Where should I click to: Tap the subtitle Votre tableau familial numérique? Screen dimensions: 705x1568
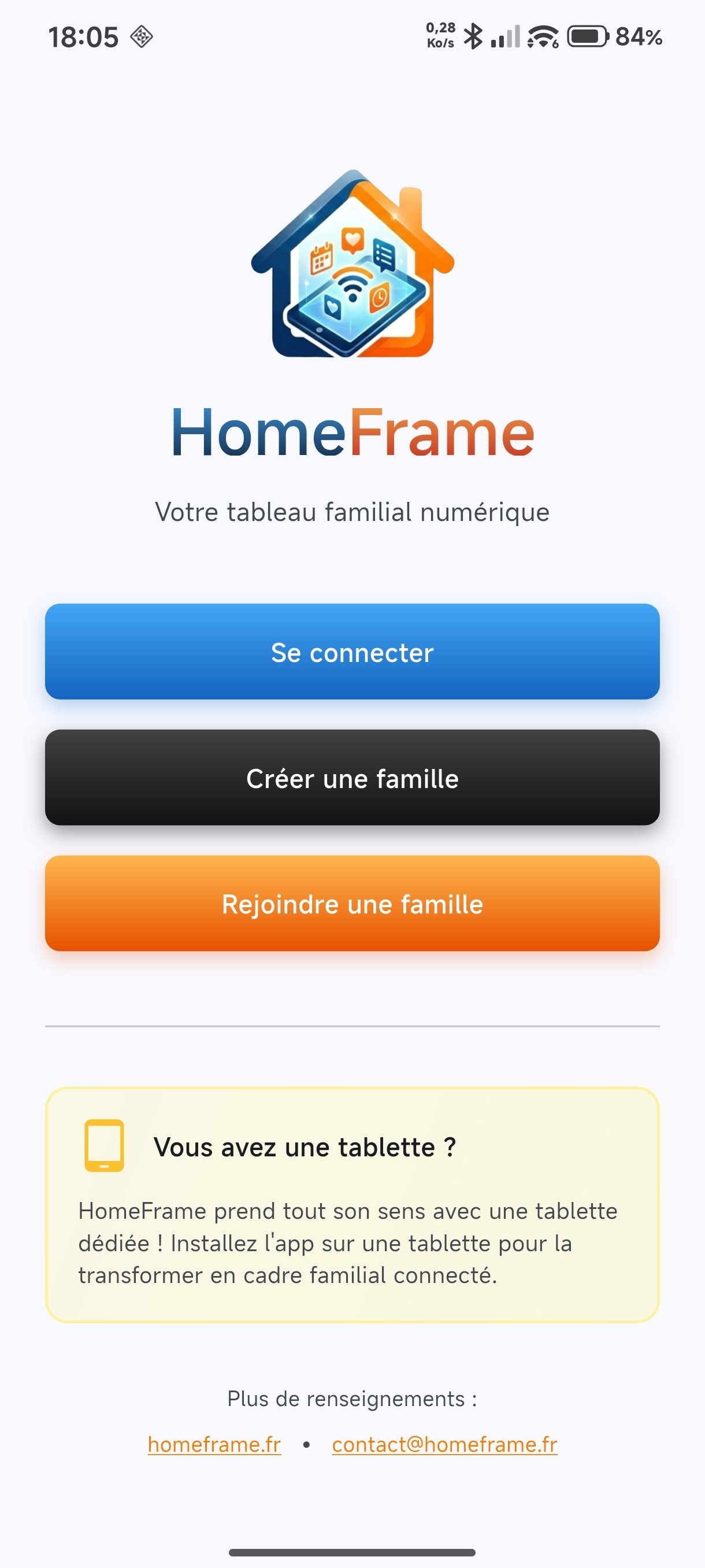click(x=352, y=512)
